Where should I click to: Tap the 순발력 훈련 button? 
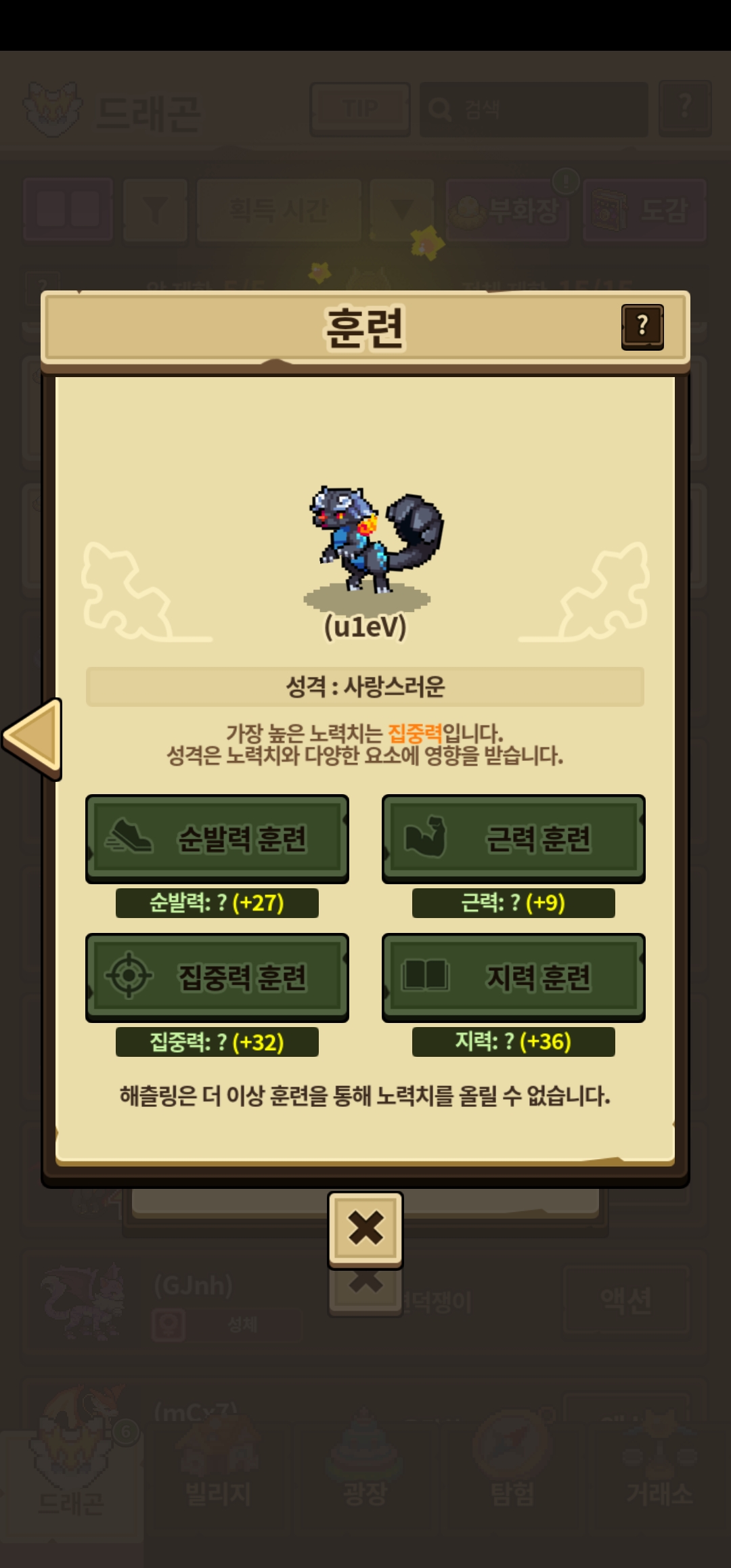pos(217,839)
